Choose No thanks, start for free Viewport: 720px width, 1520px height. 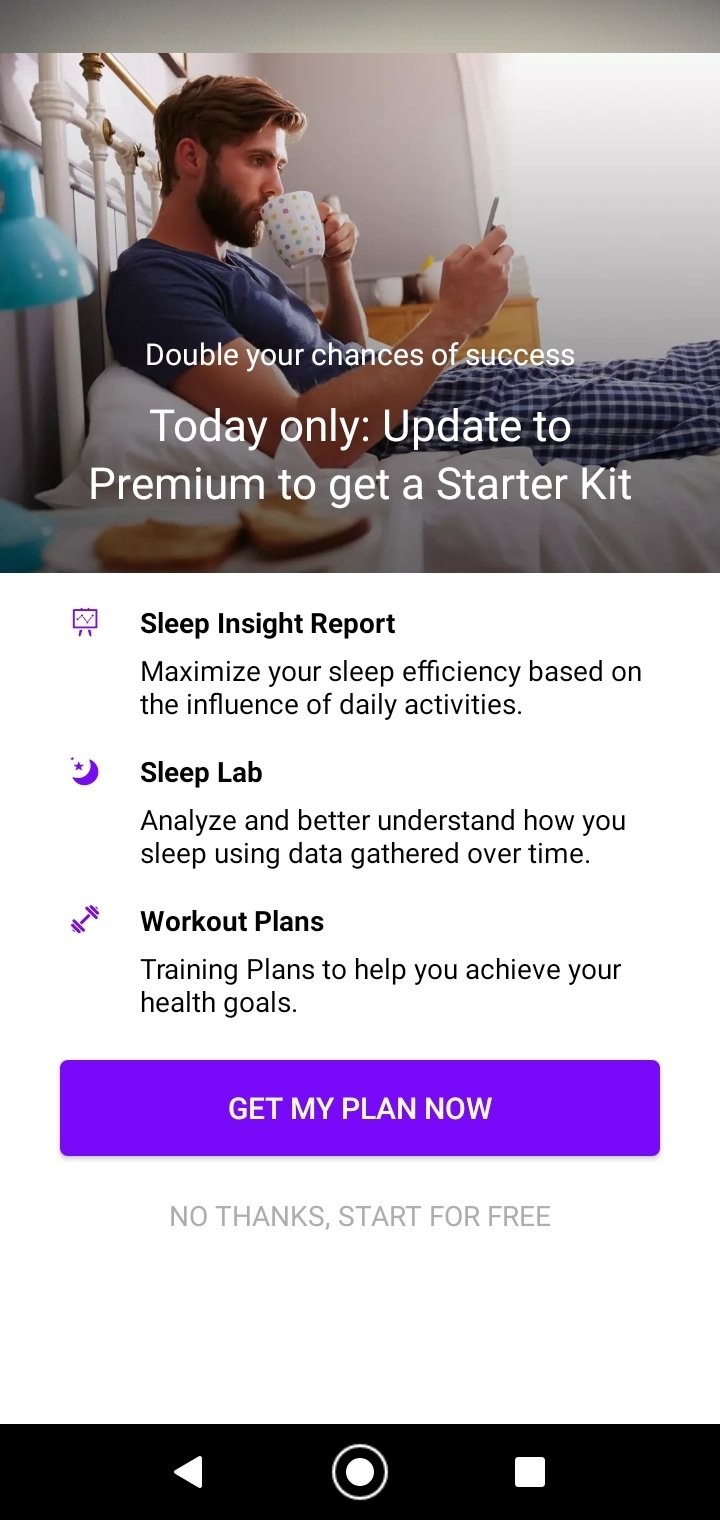(x=360, y=1216)
